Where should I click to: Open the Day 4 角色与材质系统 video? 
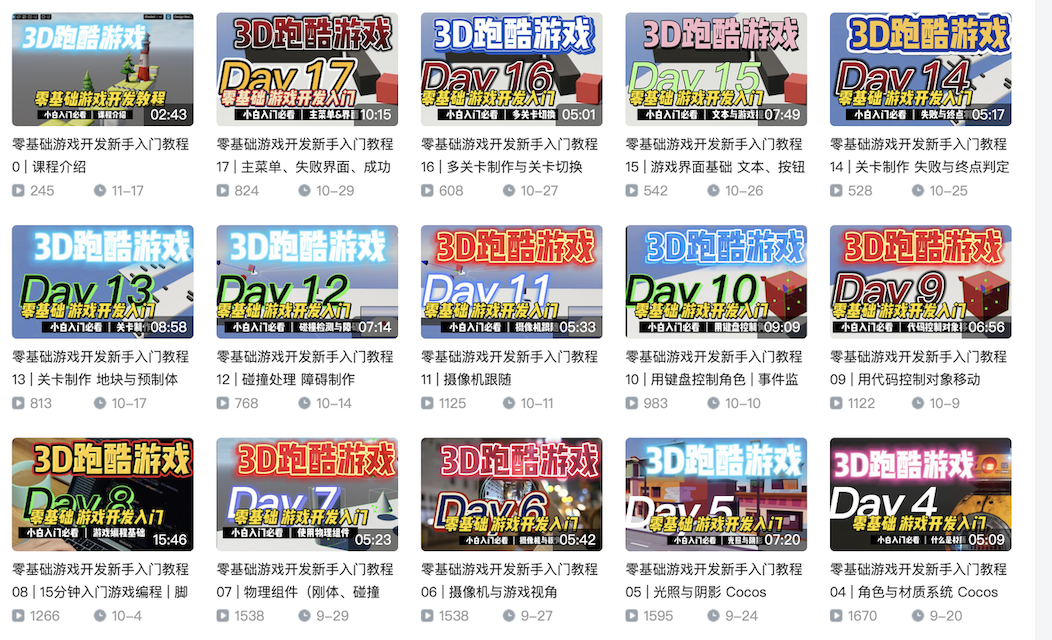920,494
